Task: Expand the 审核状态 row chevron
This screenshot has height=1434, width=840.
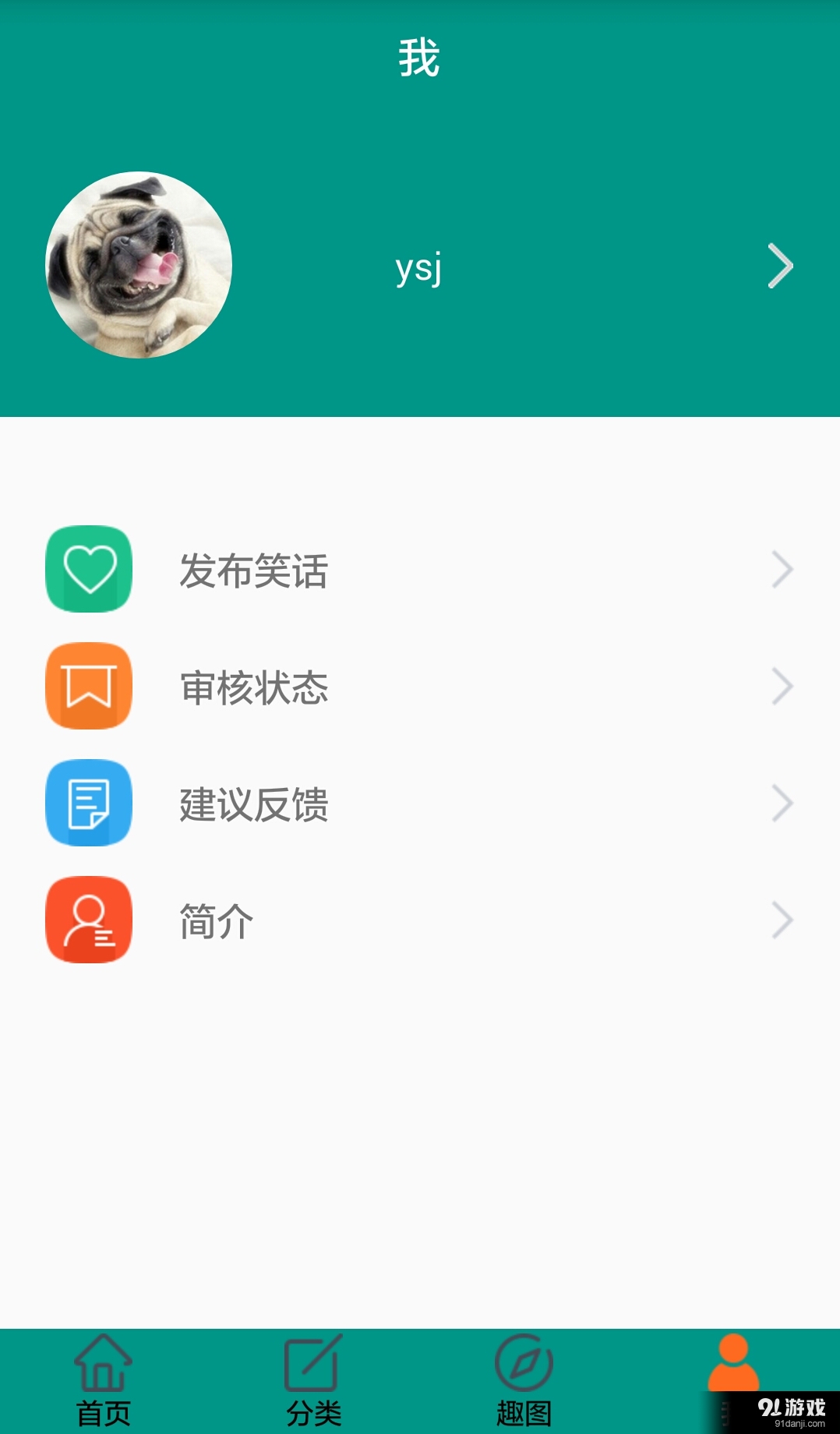Action: pyautogui.click(x=782, y=686)
